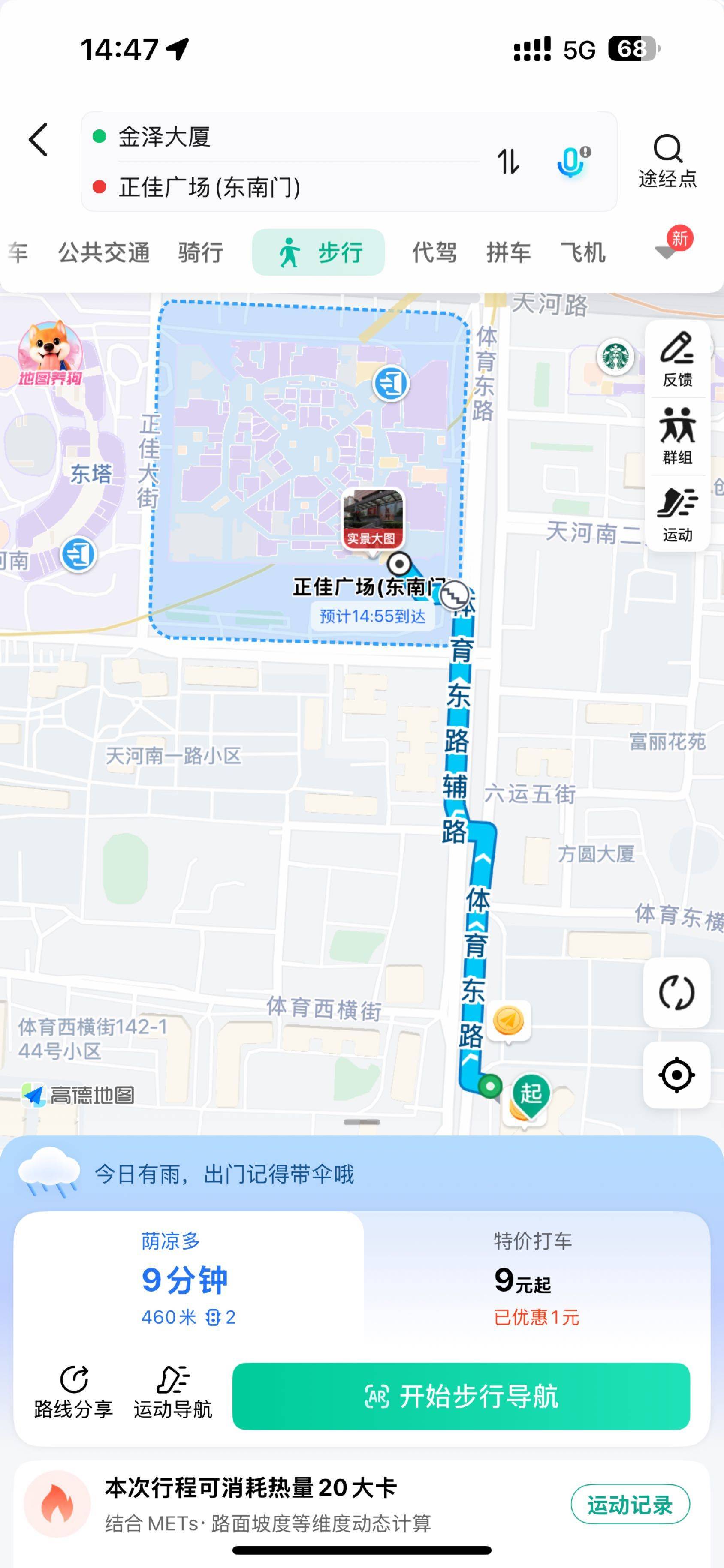Start walking navigation with 开始步行导航
This screenshot has height=1568, width=724.
point(461,1396)
